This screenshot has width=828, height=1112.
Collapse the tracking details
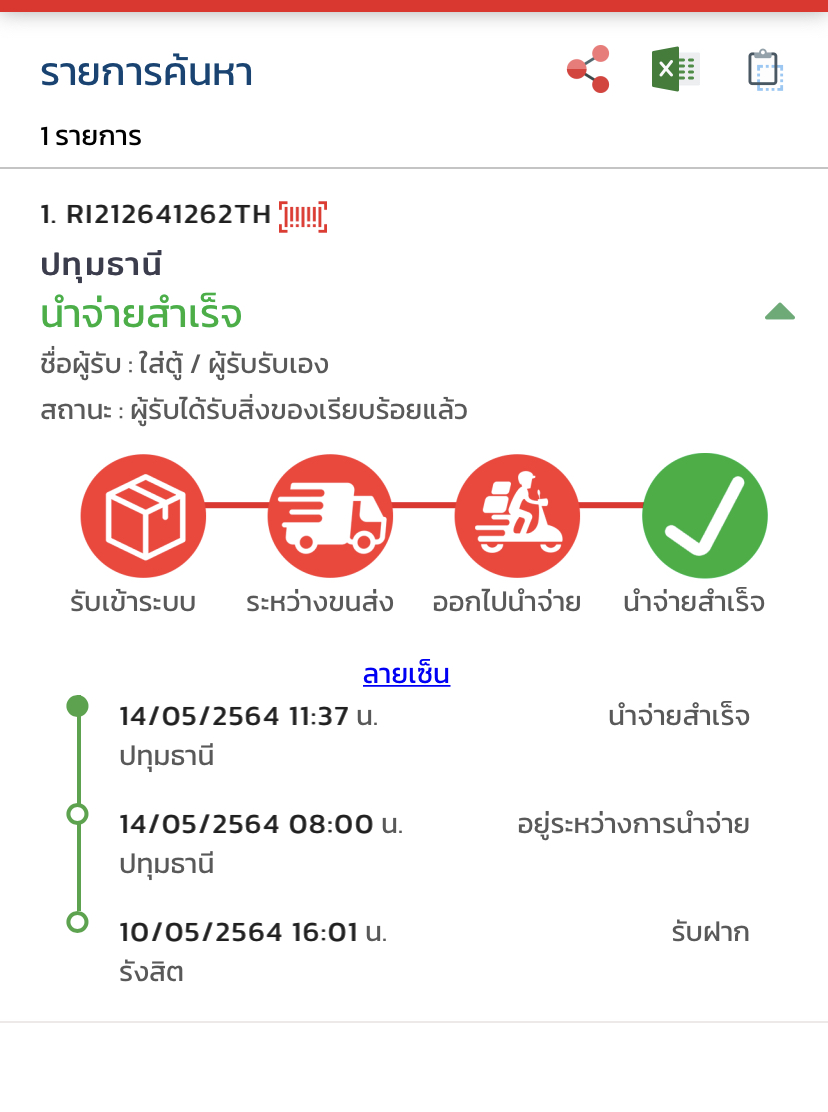[x=779, y=312]
